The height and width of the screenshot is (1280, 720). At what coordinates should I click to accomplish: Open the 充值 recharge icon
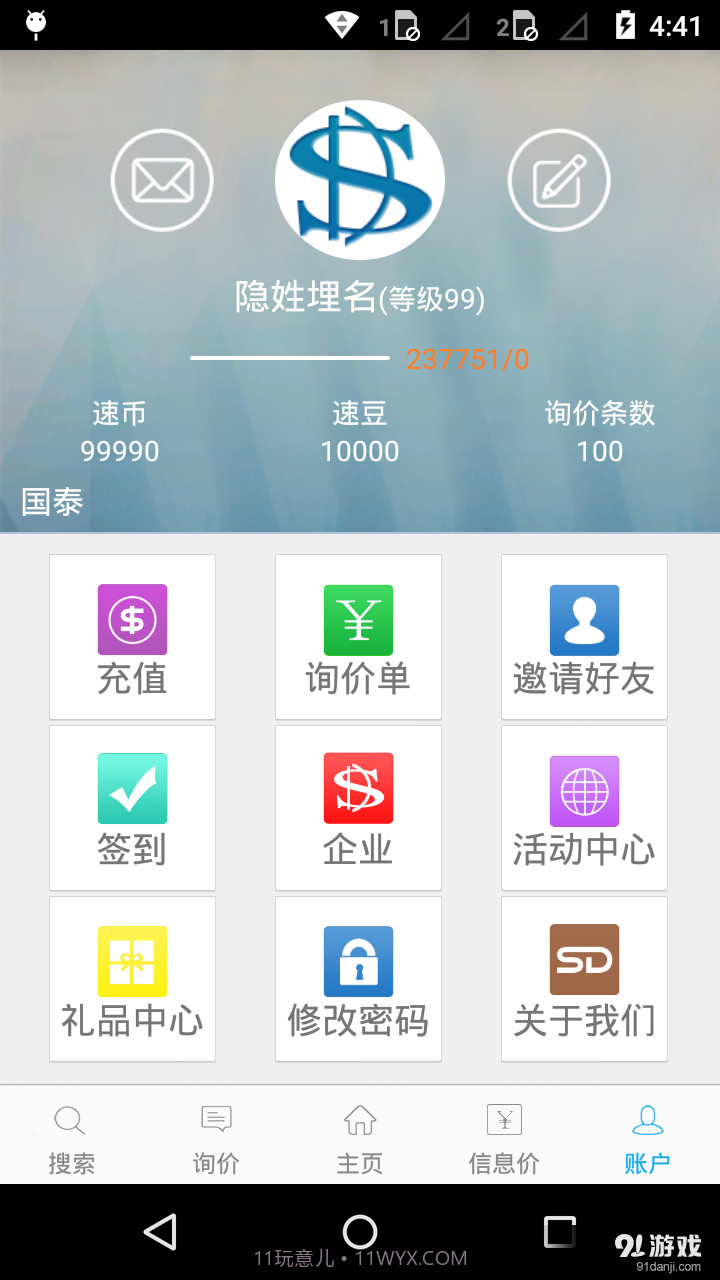click(x=132, y=619)
